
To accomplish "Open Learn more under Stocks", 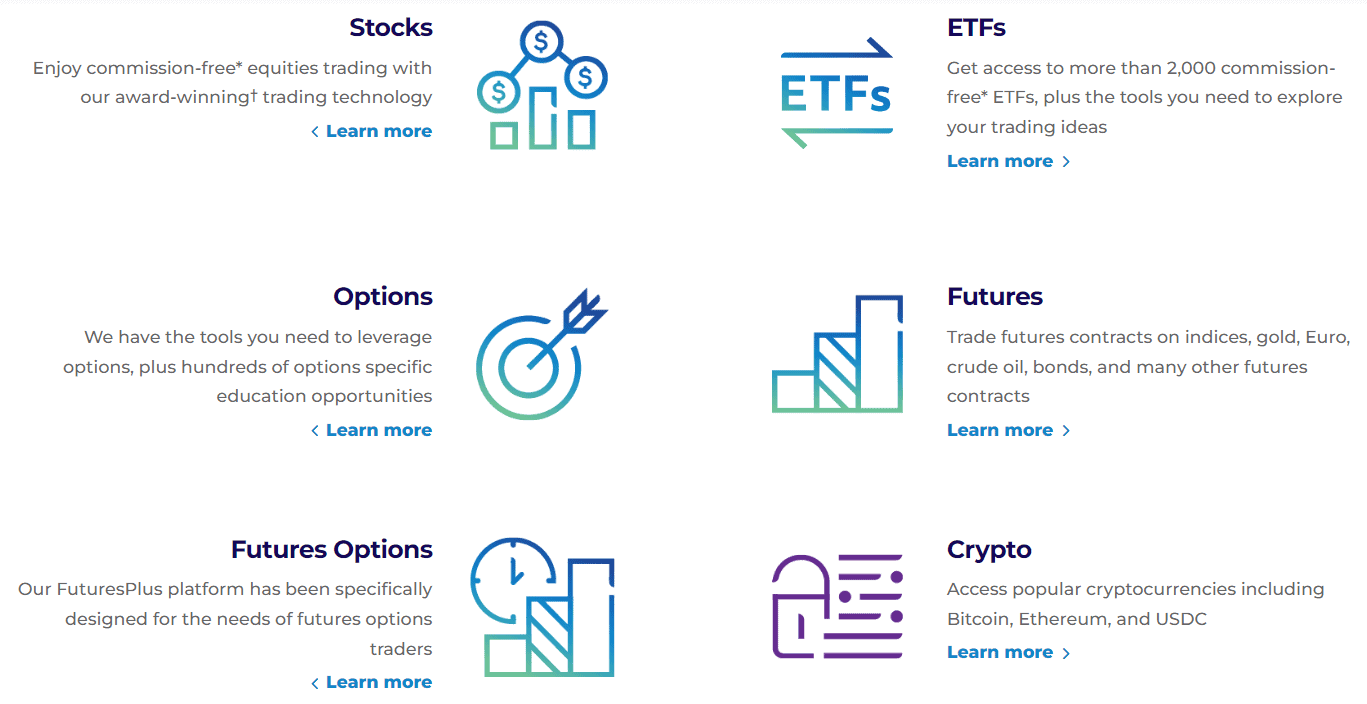I will click(378, 131).
